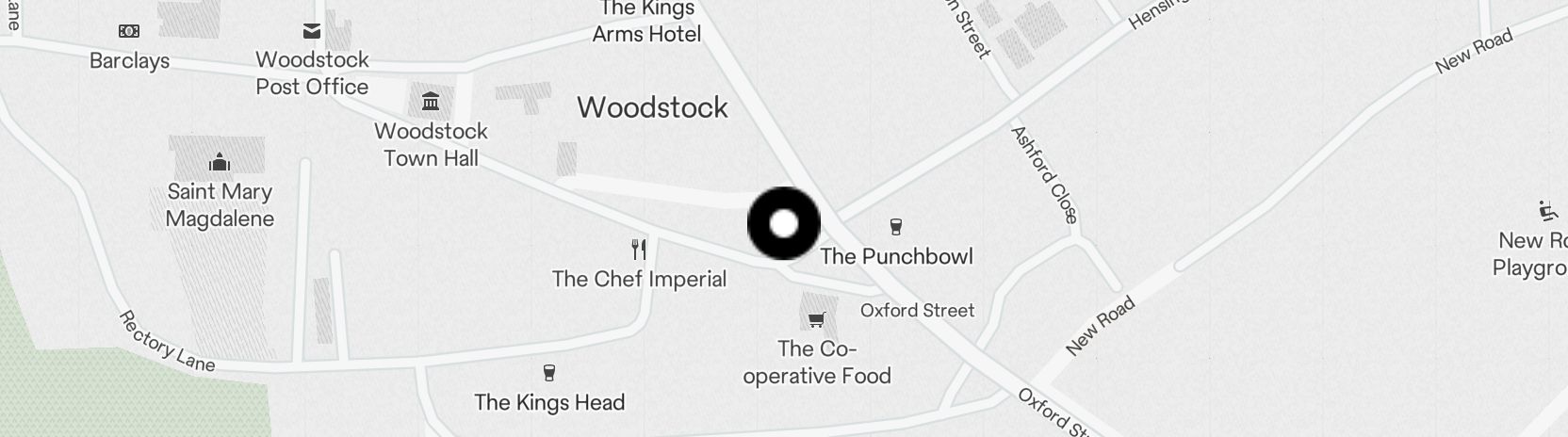Open Saint Mary Magdalene church marker
Image resolution: width=1568 pixels, height=437 pixels.
220,163
